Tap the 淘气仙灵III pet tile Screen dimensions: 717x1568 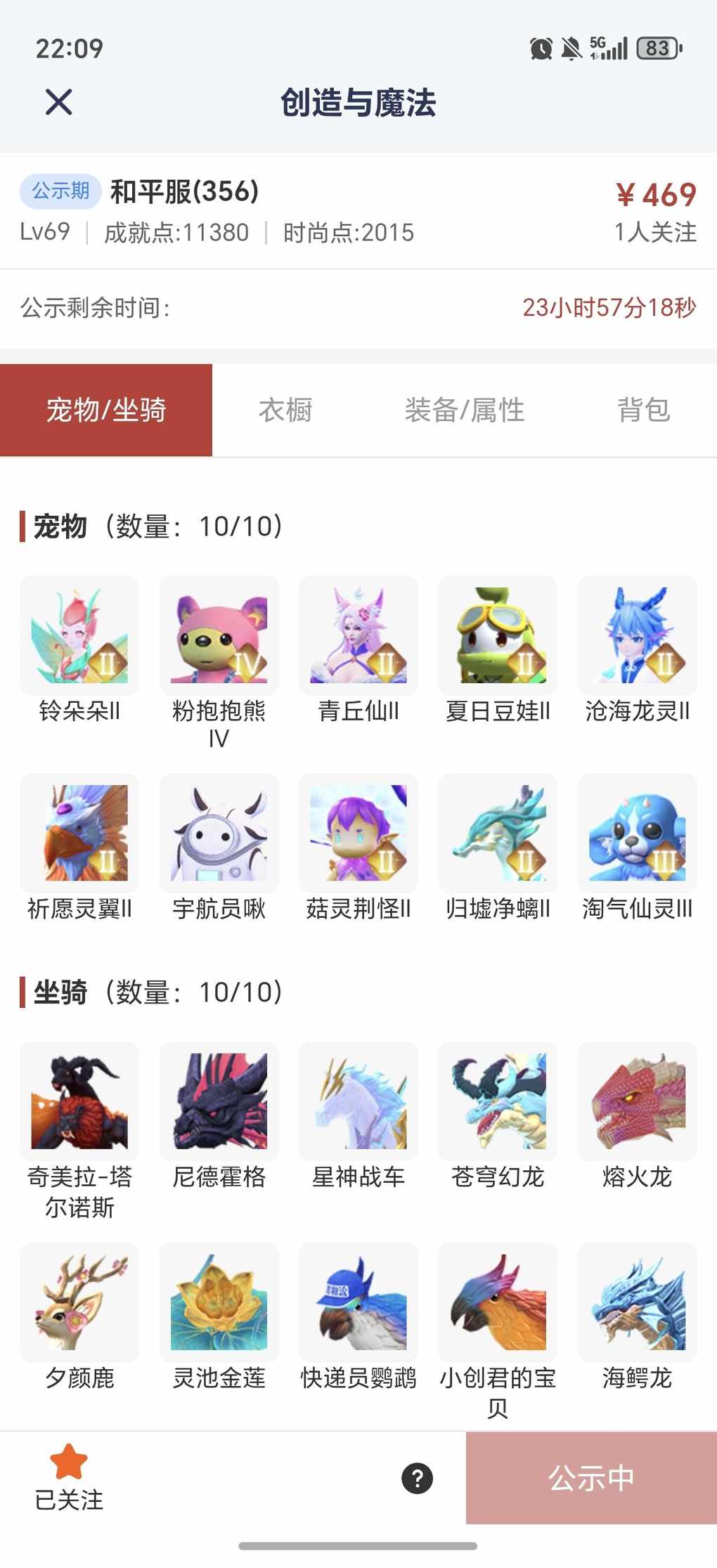[637, 833]
